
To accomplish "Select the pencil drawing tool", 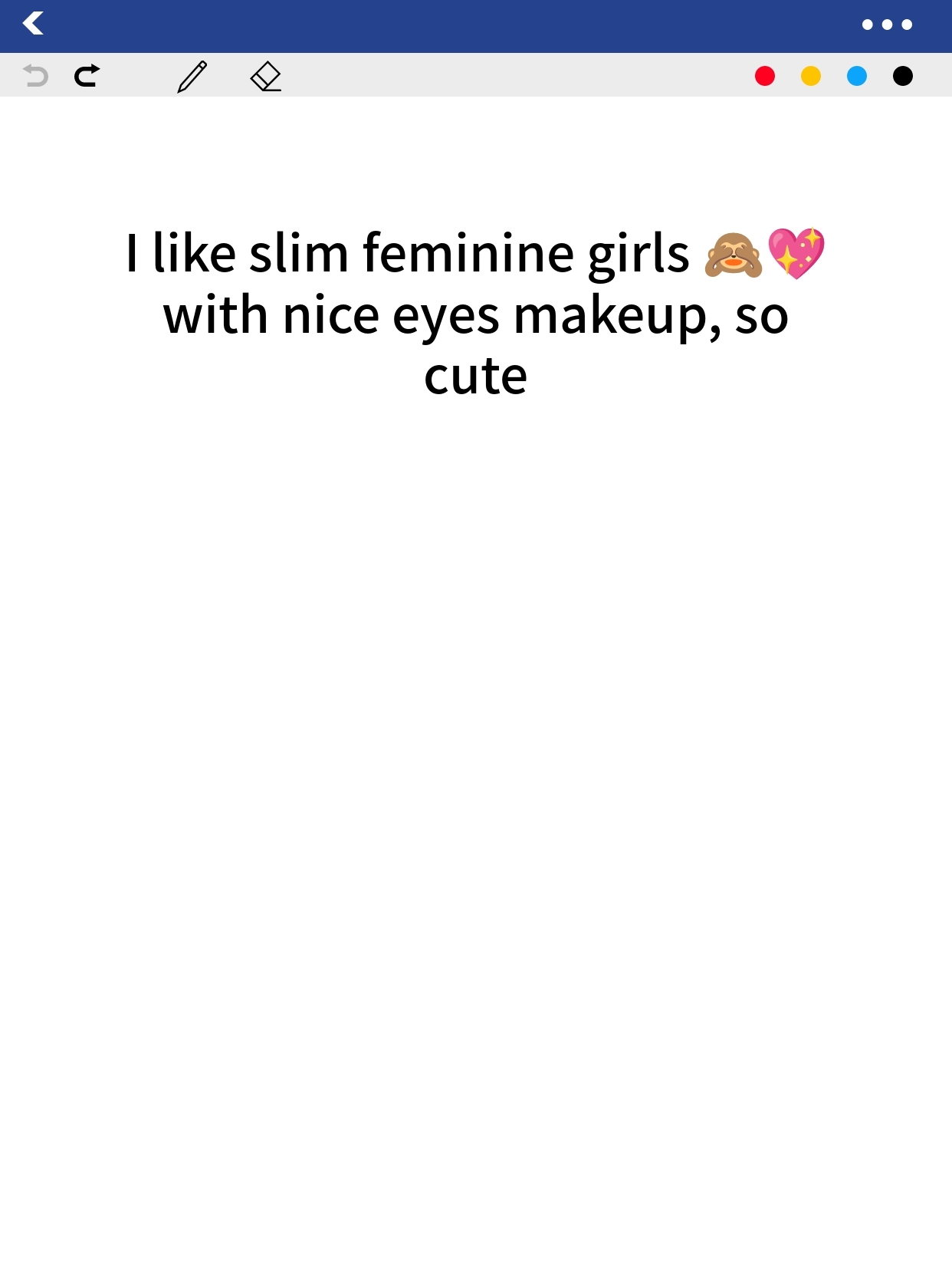I will tap(192, 76).
